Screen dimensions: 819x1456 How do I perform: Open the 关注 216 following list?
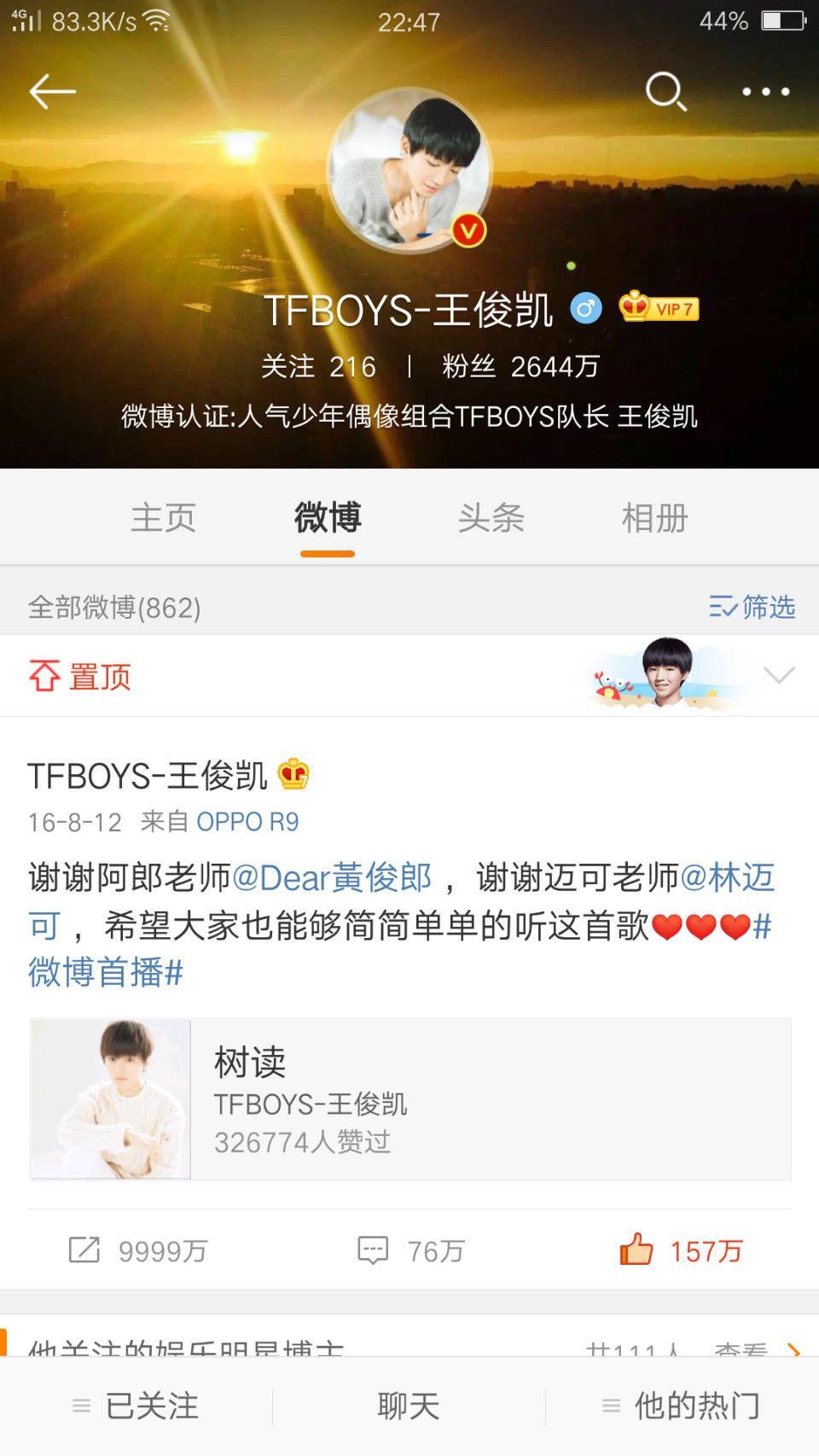click(318, 367)
